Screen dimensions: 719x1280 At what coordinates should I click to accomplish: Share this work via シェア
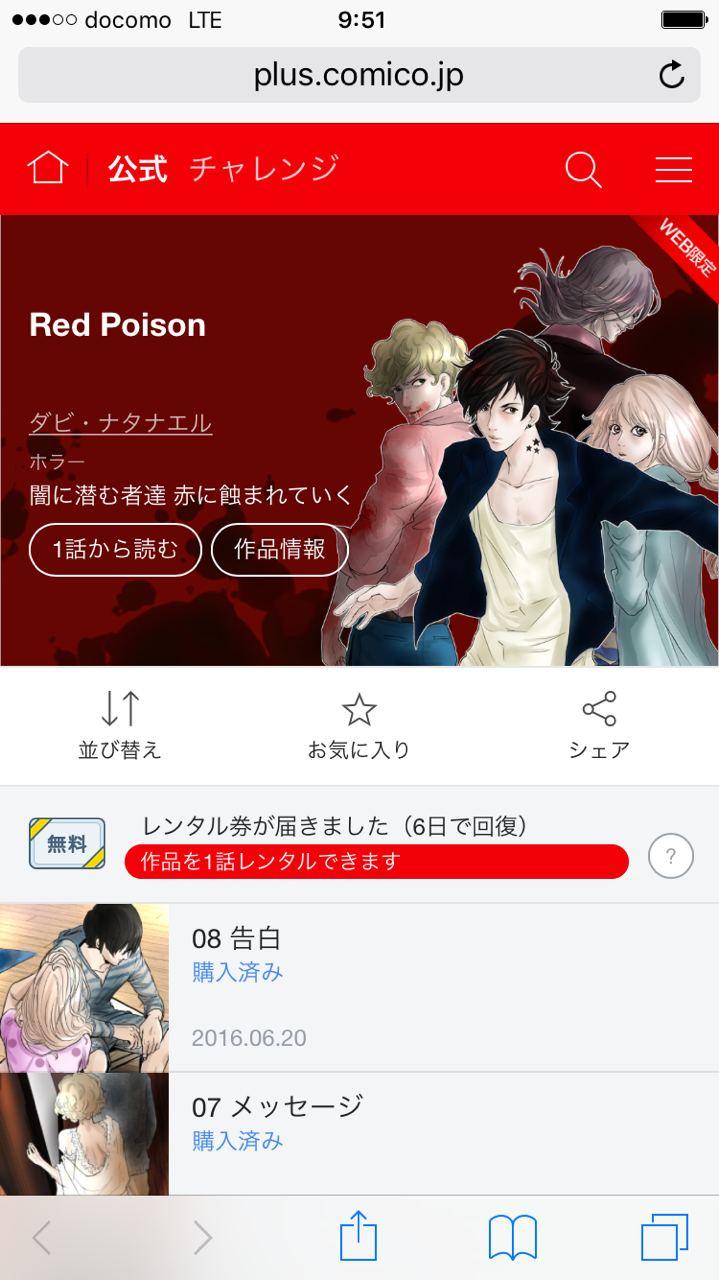tap(599, 725)
